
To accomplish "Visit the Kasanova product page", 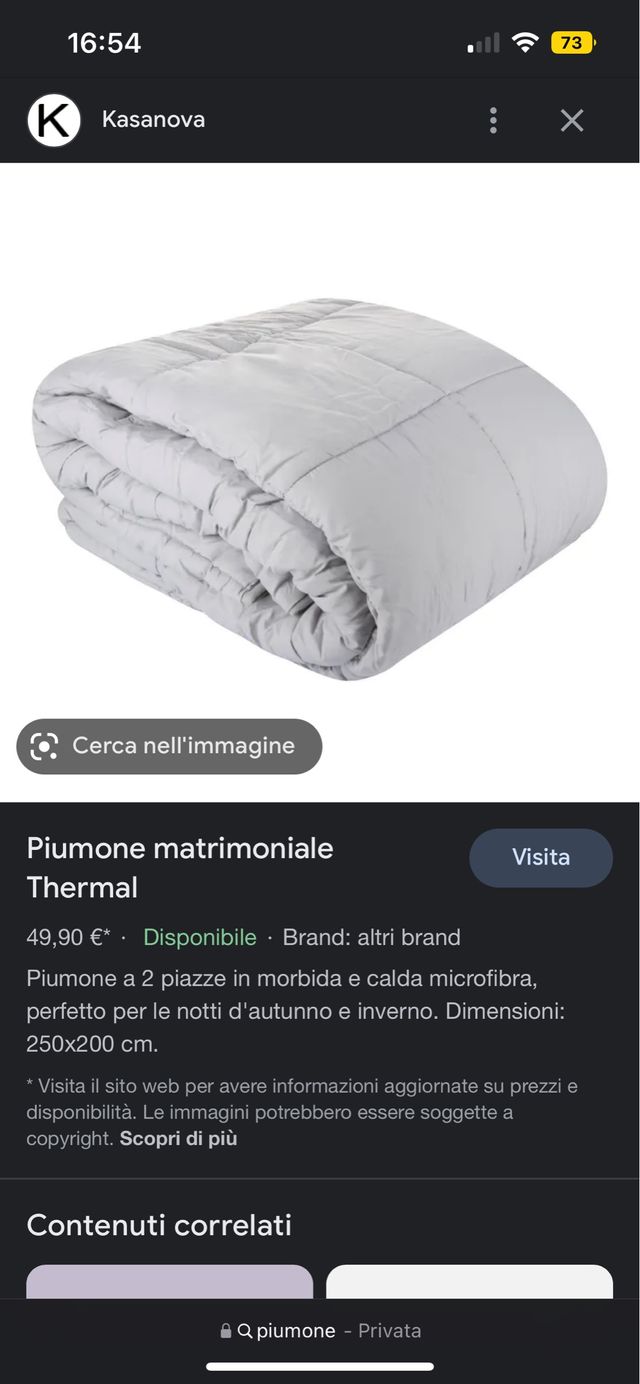I will (x=540, y=857).
